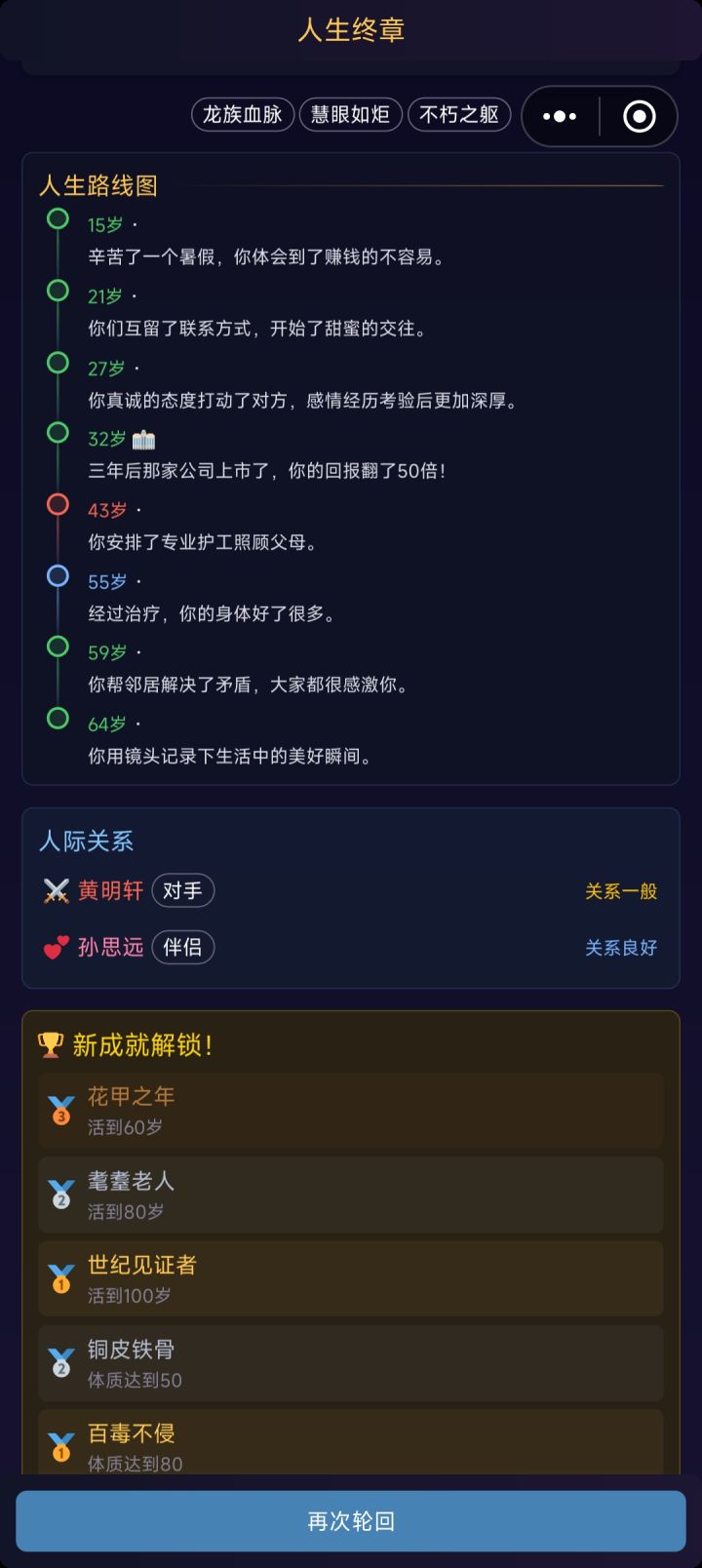The width and height of the screenshot is (702, 1568).
Task: Open the three-dot more options menu
Action: point(559,116)
